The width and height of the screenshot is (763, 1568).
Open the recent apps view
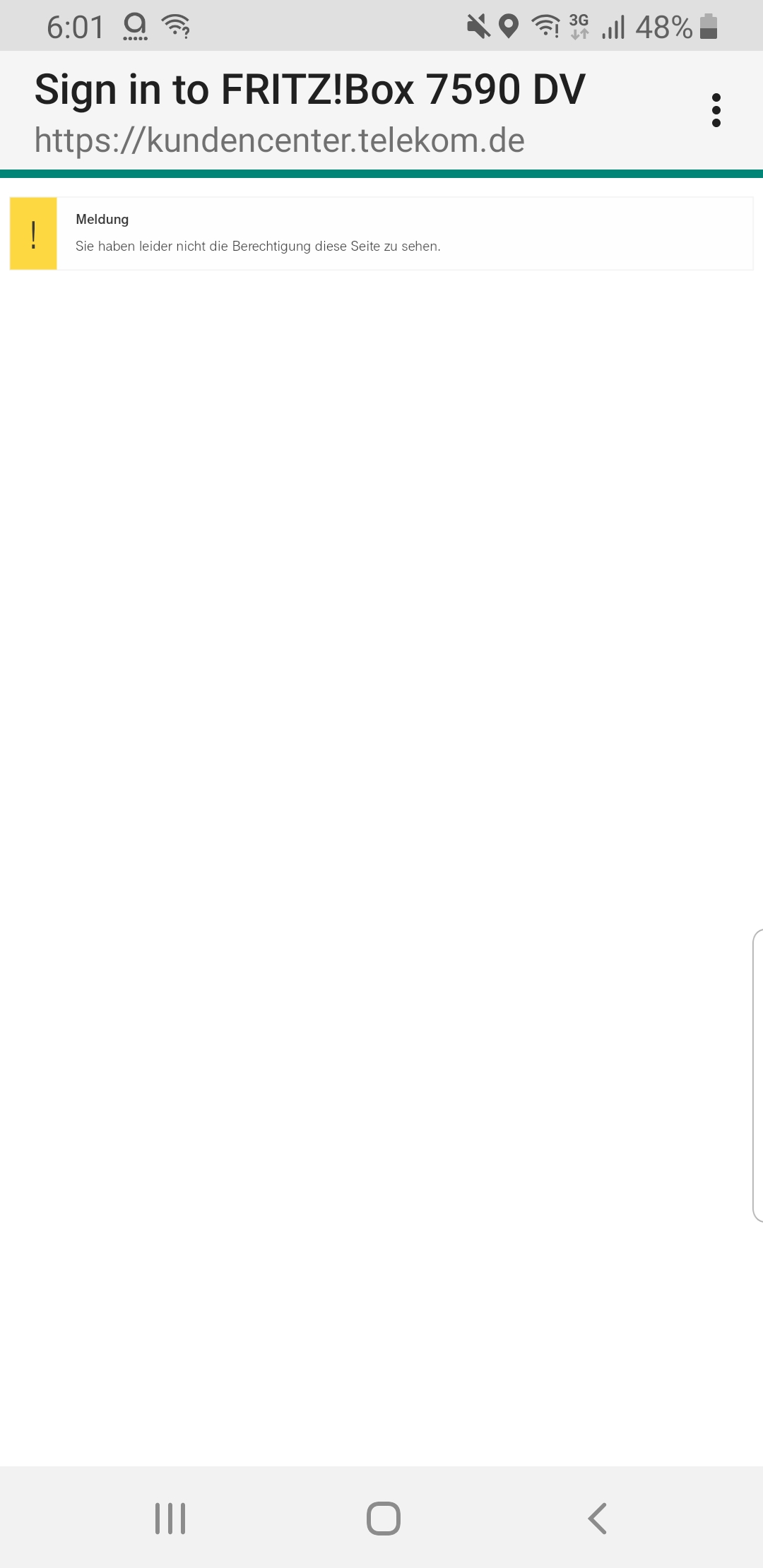[170, 1518]
